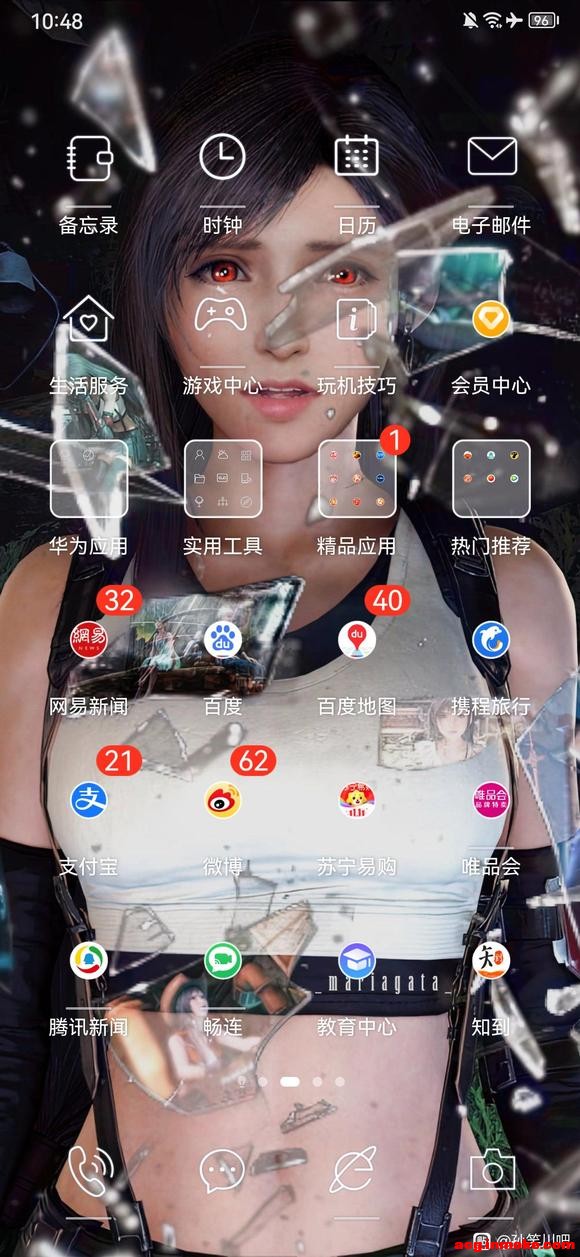Open the phone dialer in the dock
Image resolution: width=580 pixels, height=1257 pixels.
(88, 1171)
